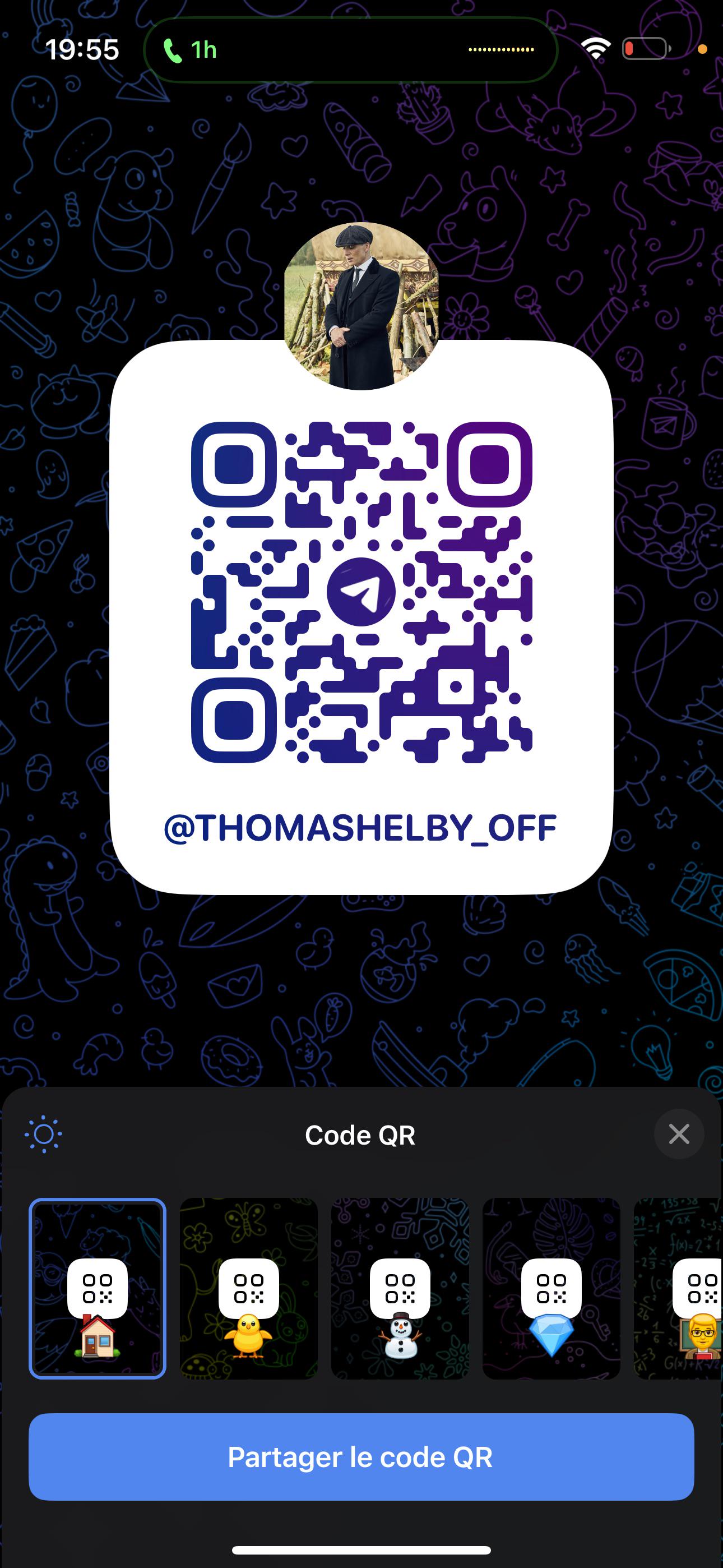Return to ongoing call via green phone pill
The image size is (723, 1568).
pyautogui.click(x=191, y=50)
